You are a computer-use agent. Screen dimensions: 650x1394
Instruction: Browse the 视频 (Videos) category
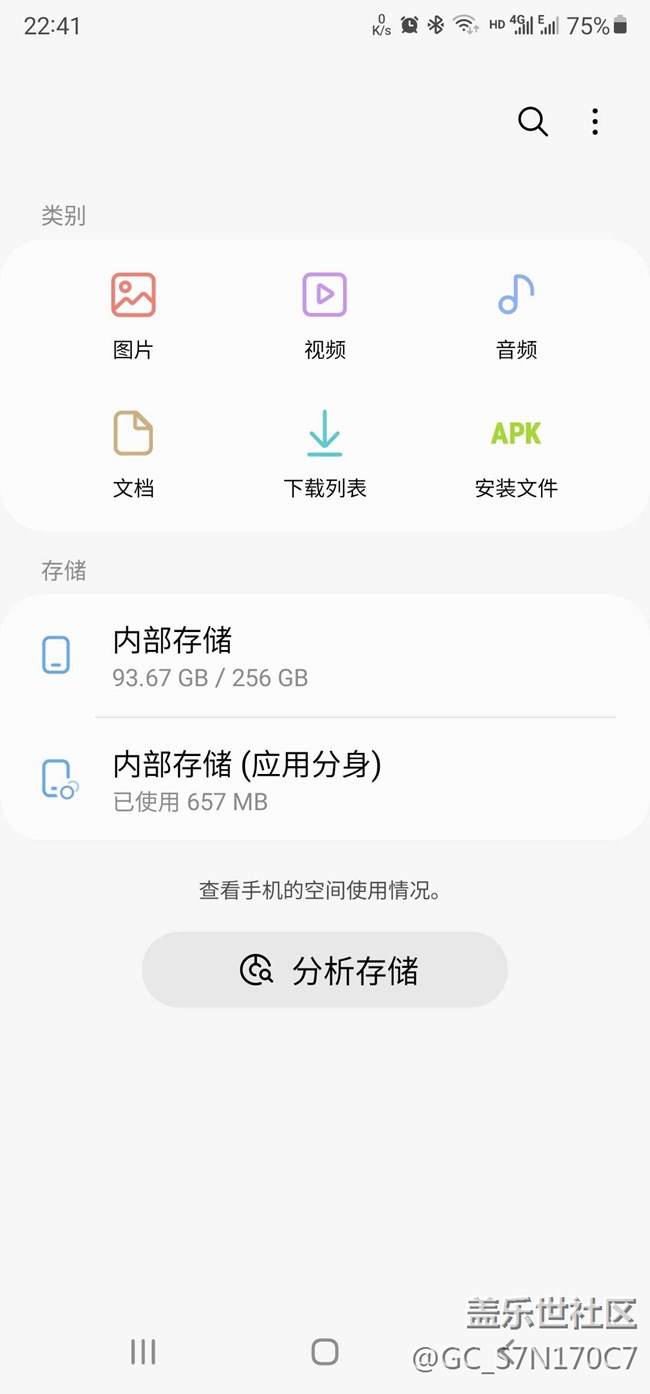(325, 315)
